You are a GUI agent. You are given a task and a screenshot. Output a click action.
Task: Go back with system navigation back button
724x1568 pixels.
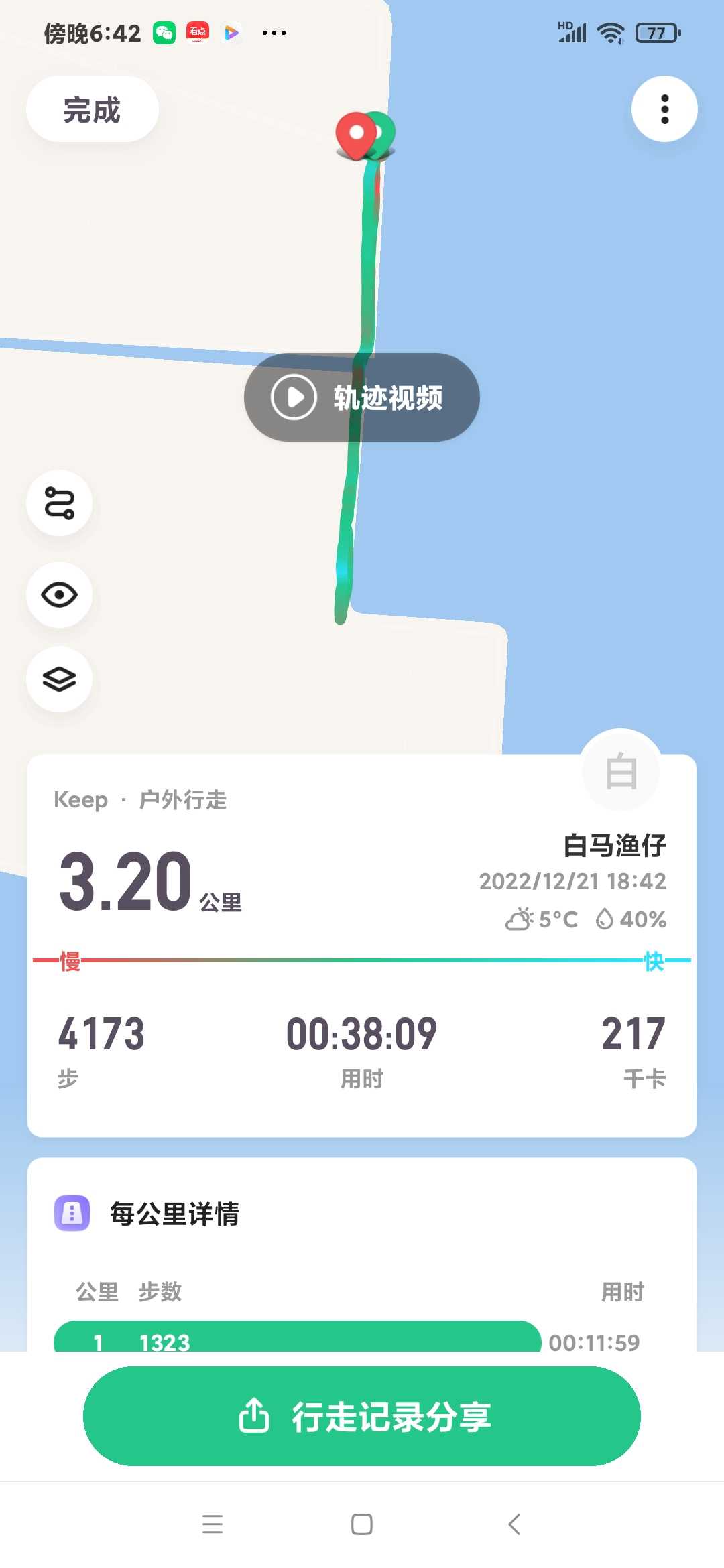tap(514, 1524)
